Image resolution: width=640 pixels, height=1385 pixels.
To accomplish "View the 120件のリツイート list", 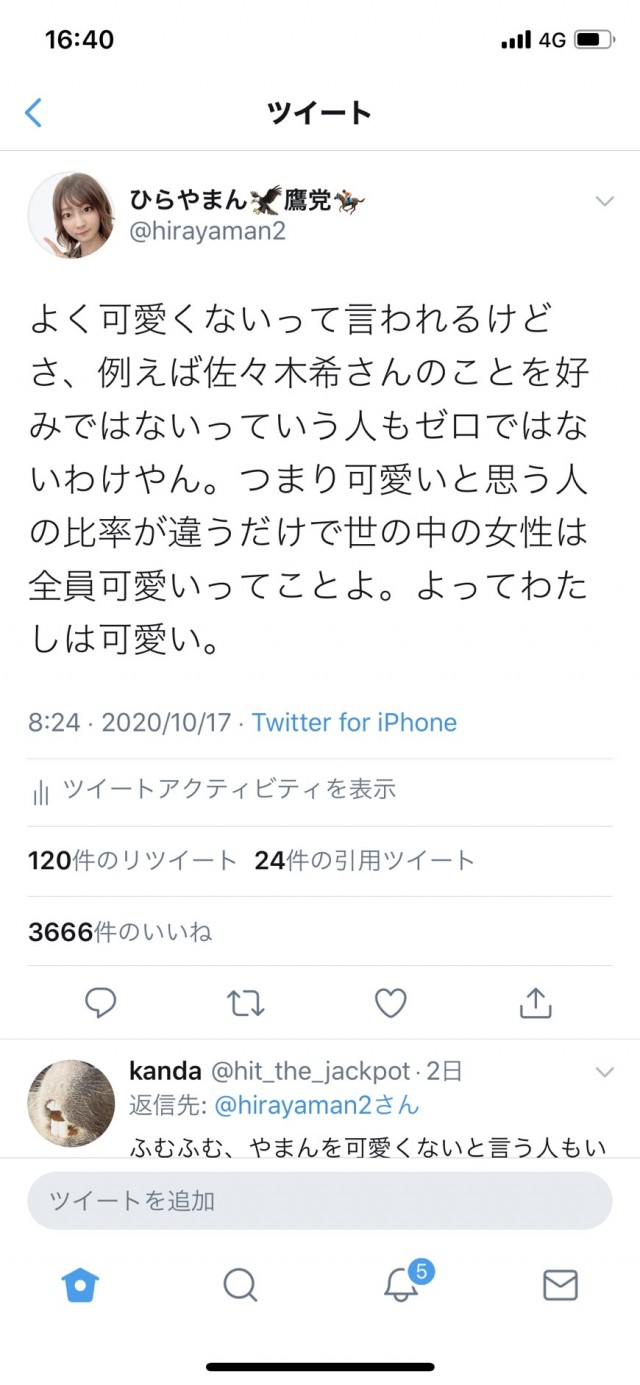I will [x=133, y=860].
